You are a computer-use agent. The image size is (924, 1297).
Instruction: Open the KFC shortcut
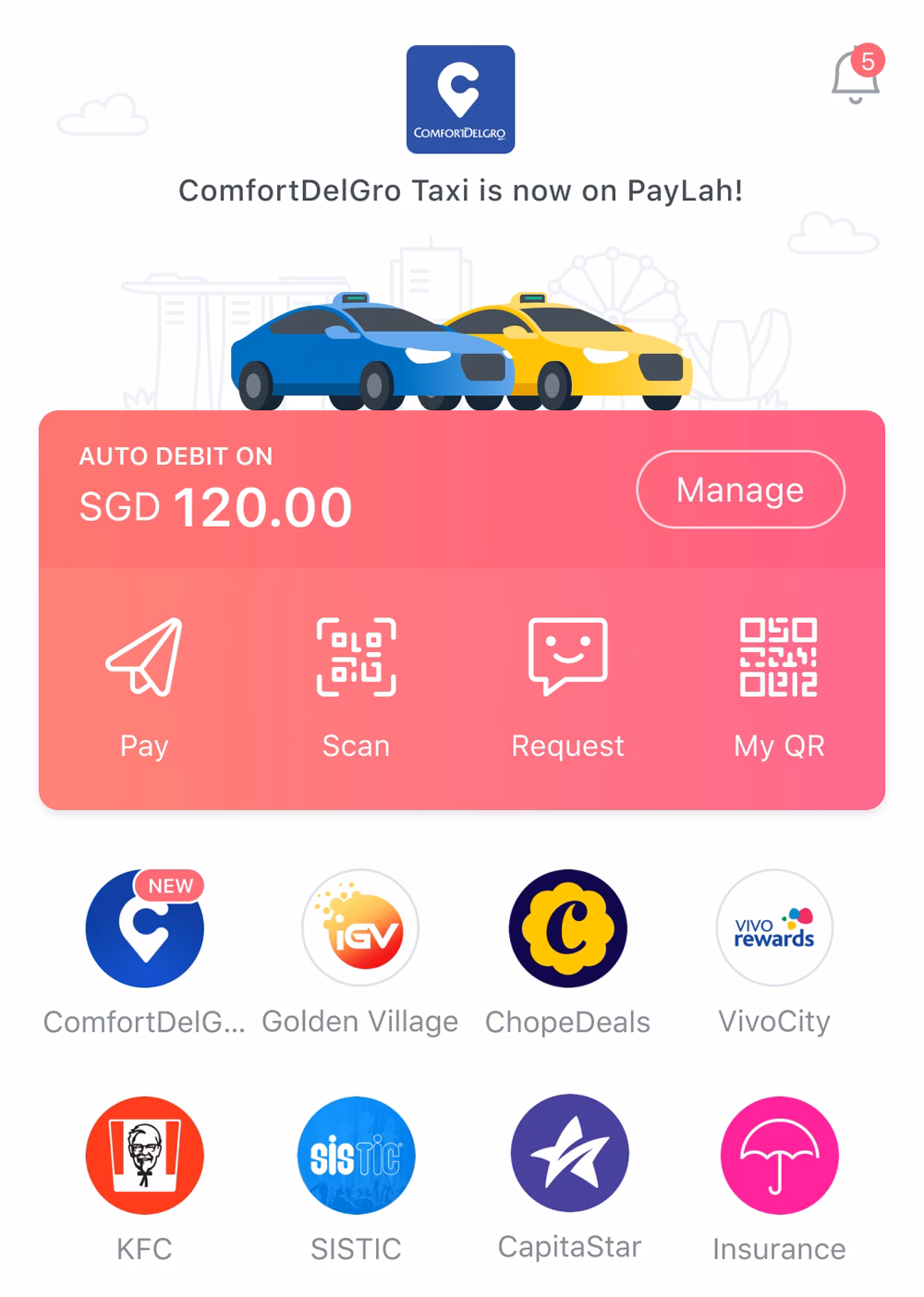coord(144,1156)
